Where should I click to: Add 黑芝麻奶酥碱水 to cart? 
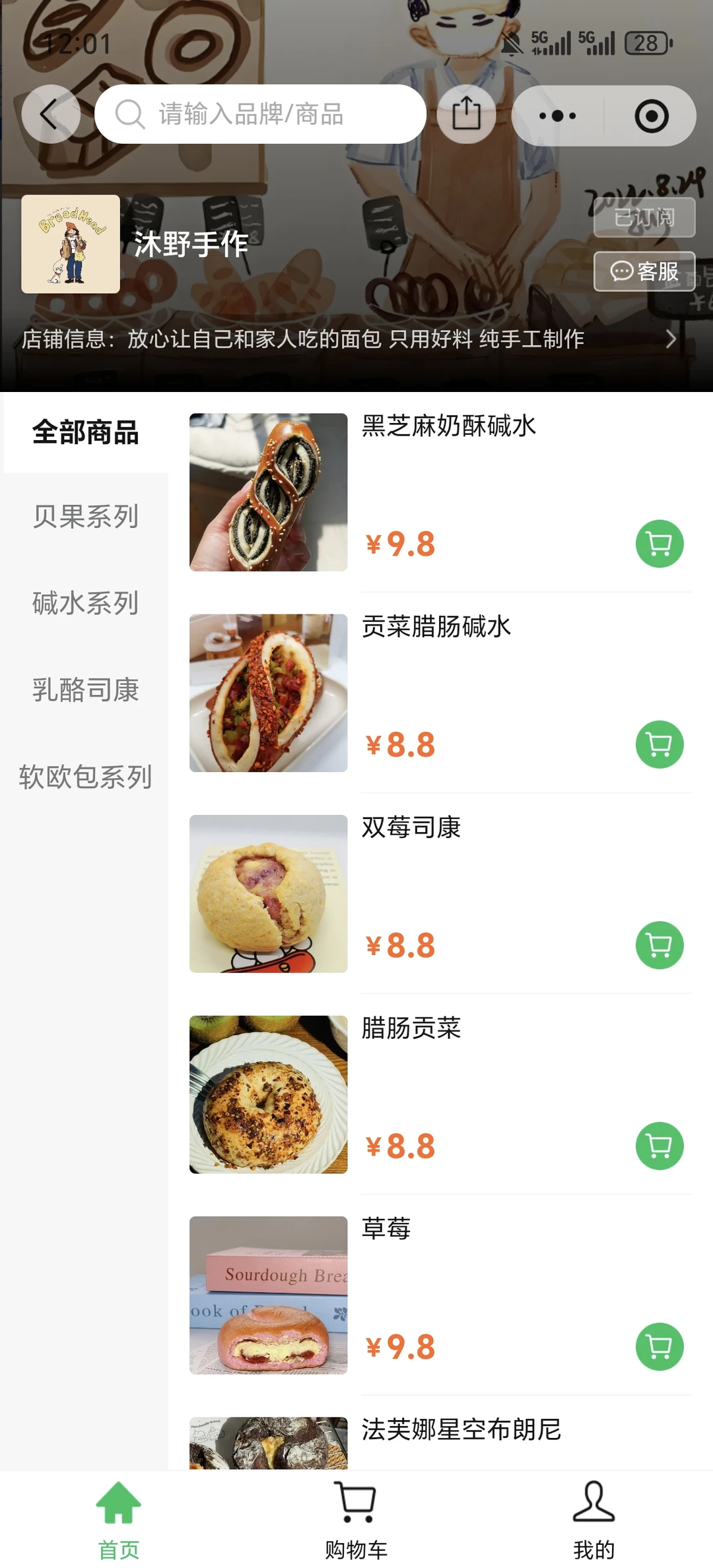point(659,544)
